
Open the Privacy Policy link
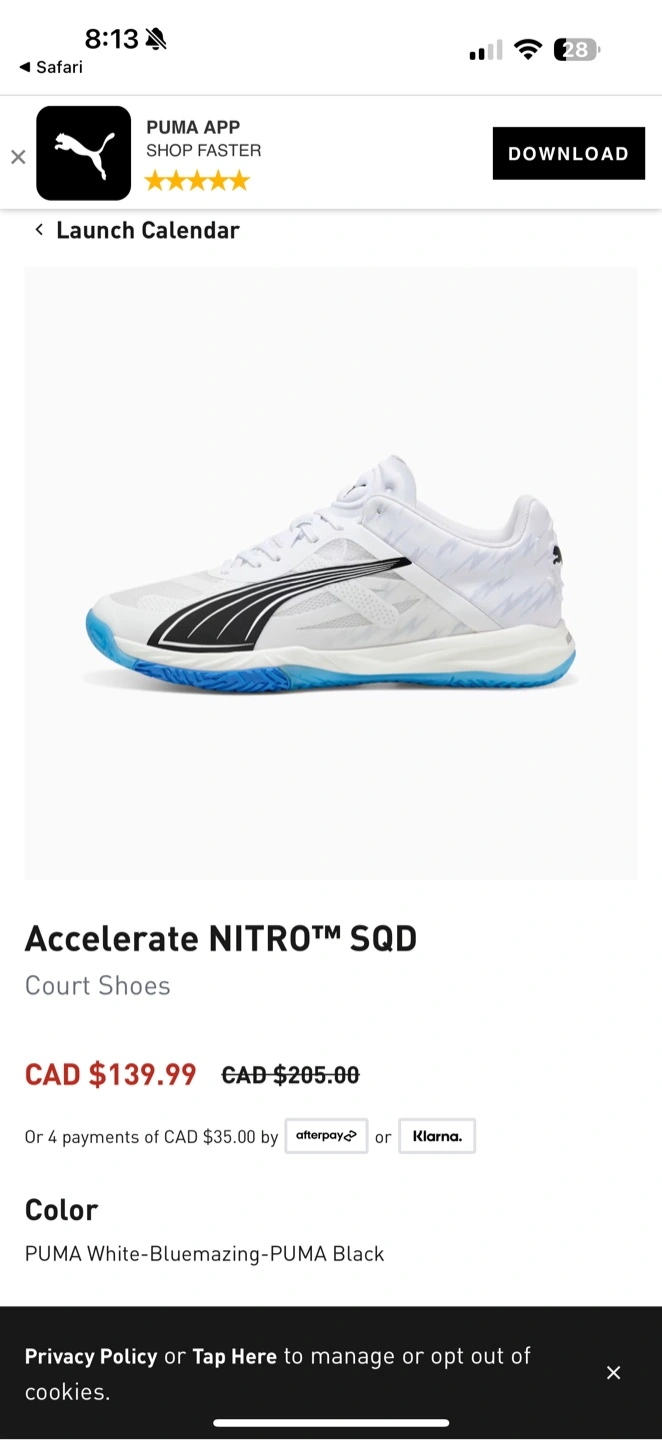[91, 1356]
